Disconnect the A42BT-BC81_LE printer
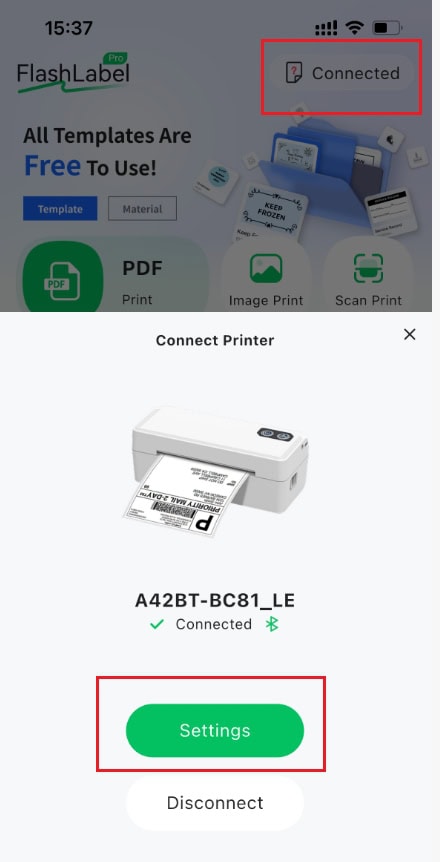440x862 pixels. point(214,803)
